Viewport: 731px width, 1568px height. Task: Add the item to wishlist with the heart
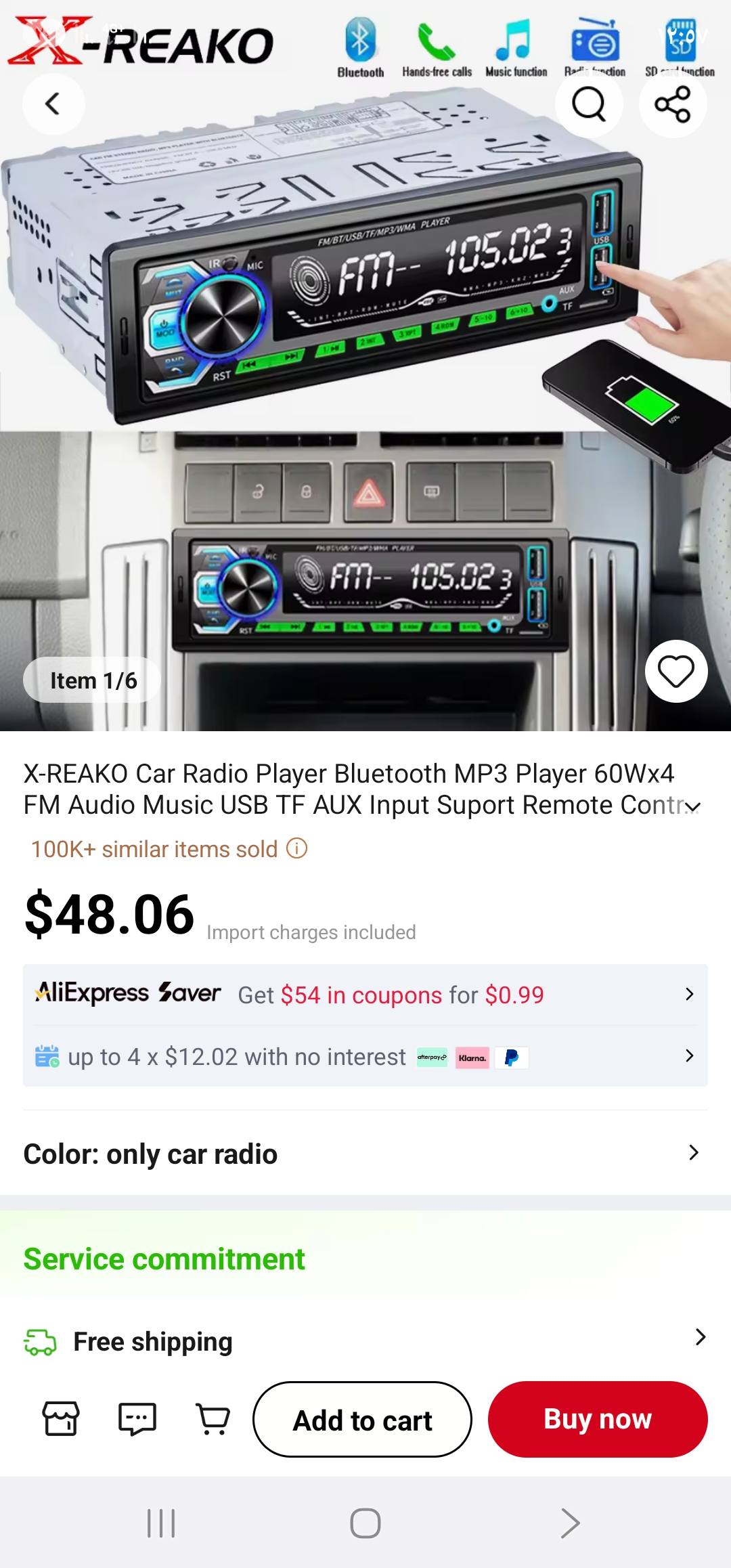676,672
